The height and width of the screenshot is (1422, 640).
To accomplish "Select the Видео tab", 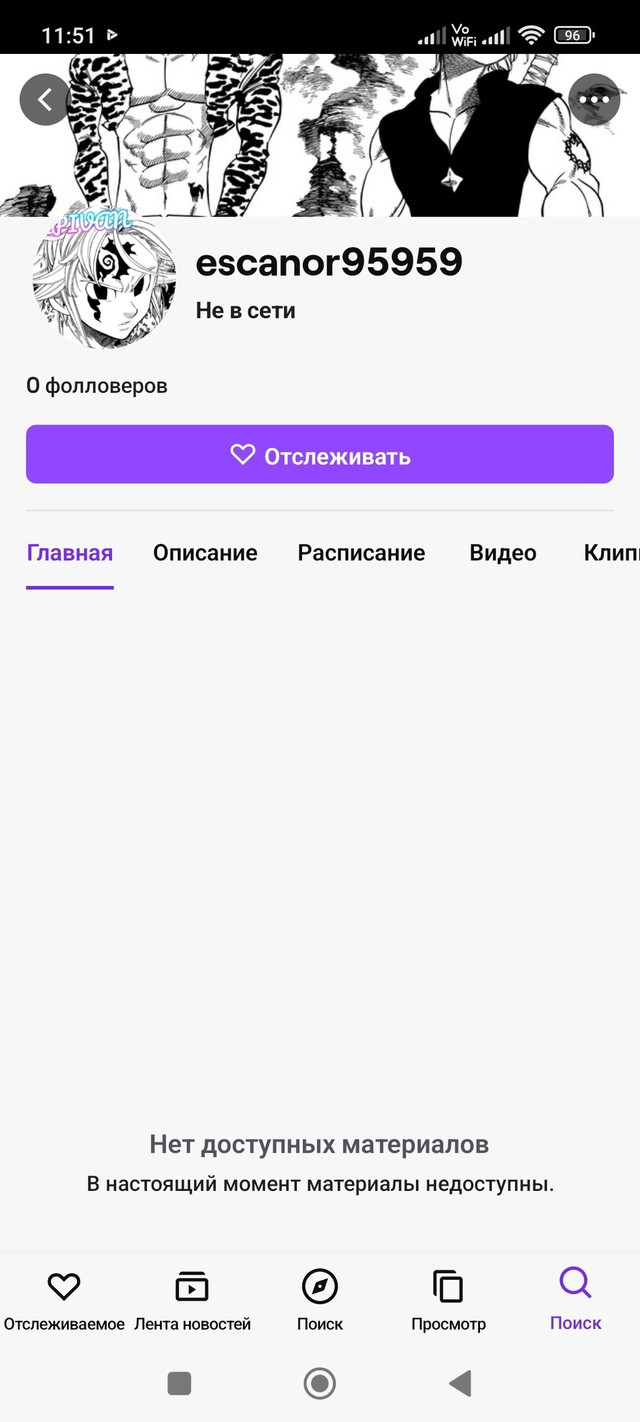I will 503,553.
